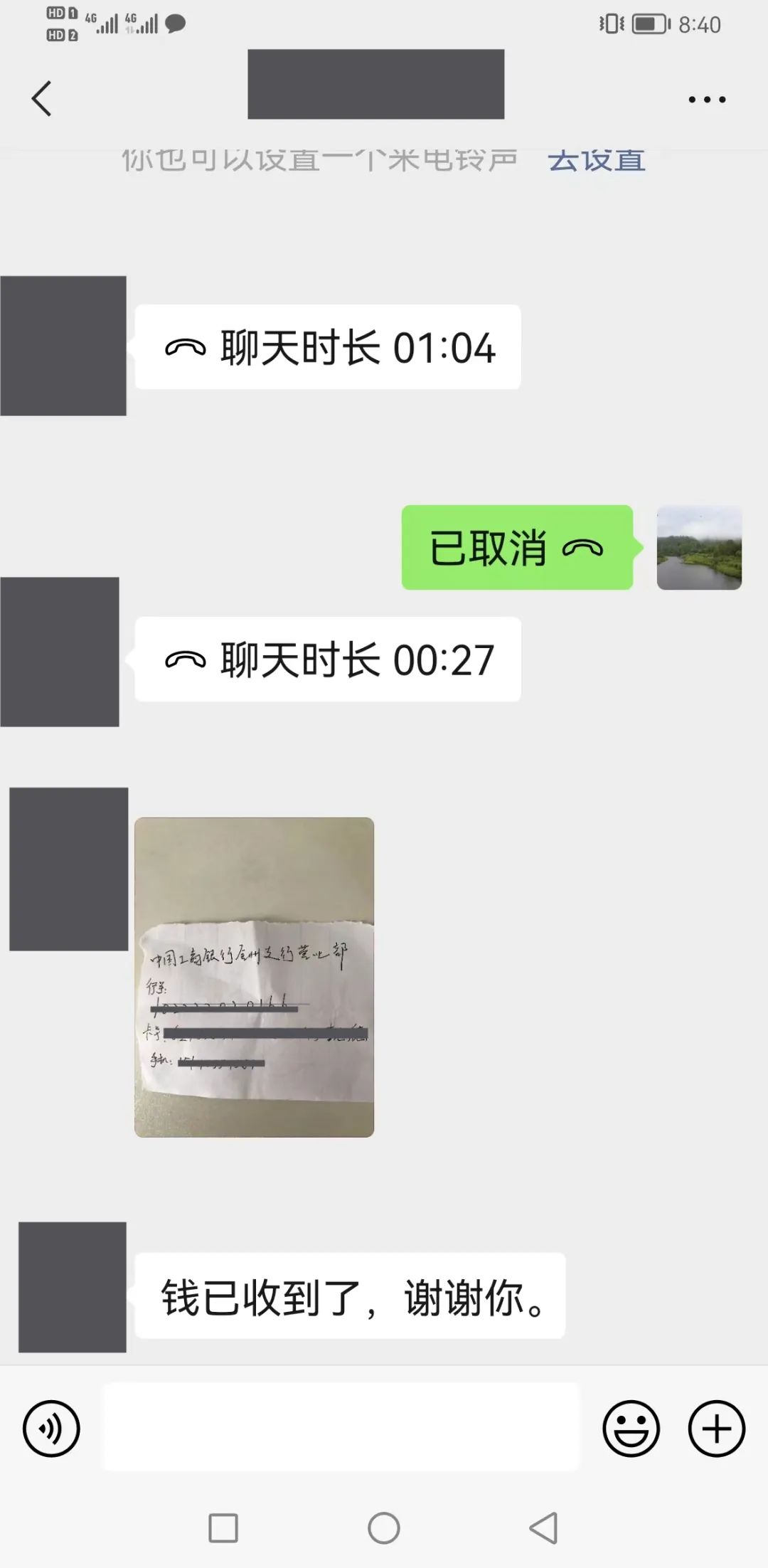Image resolution: width=768 pixels, height=1568 pixels.
Task: Go to the system home screen
Action: tap(384, 1527)
